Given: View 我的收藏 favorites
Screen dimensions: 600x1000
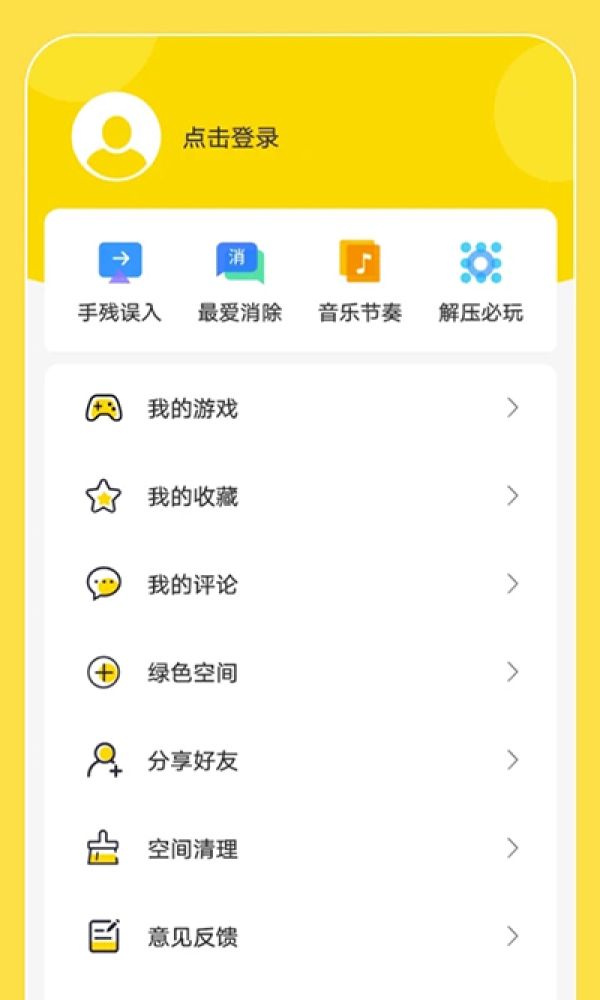Looking at the screenshot, I should coord(300,496).
